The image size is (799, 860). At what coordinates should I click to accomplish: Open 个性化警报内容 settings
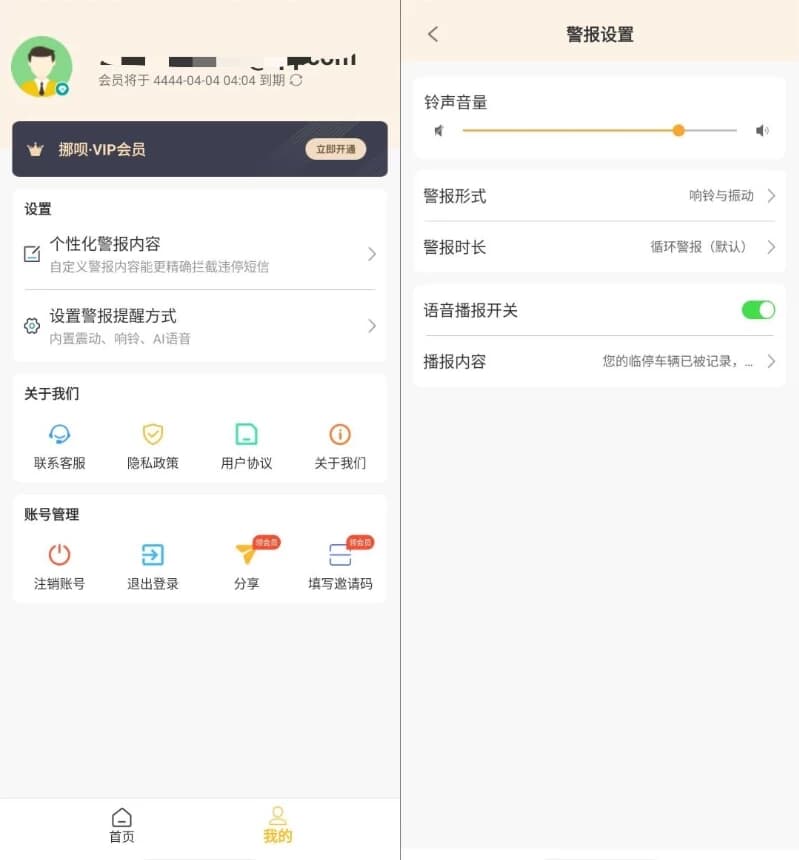[x=199, y=254]
